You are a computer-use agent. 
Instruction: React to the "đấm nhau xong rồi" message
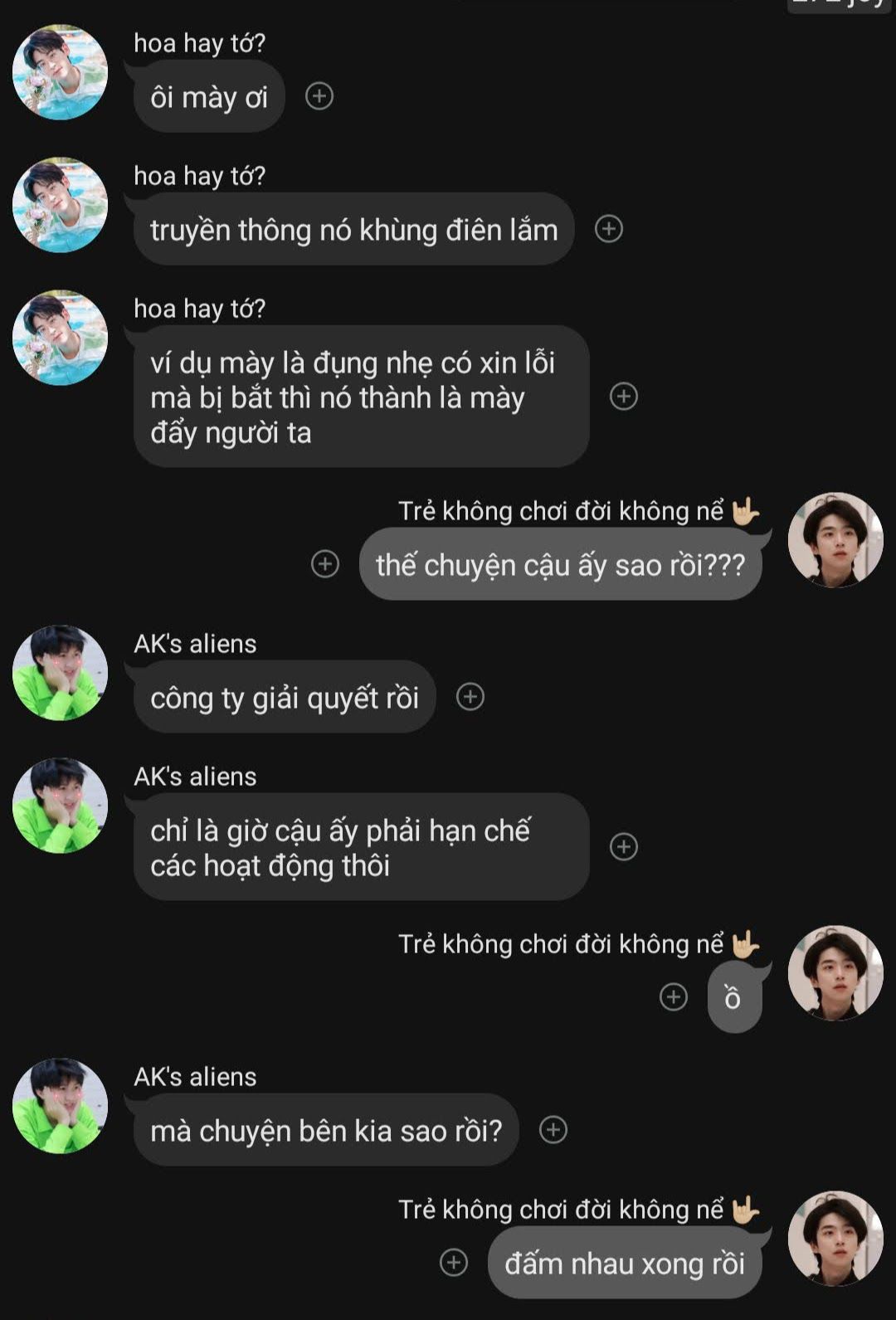click(454, 1263)
